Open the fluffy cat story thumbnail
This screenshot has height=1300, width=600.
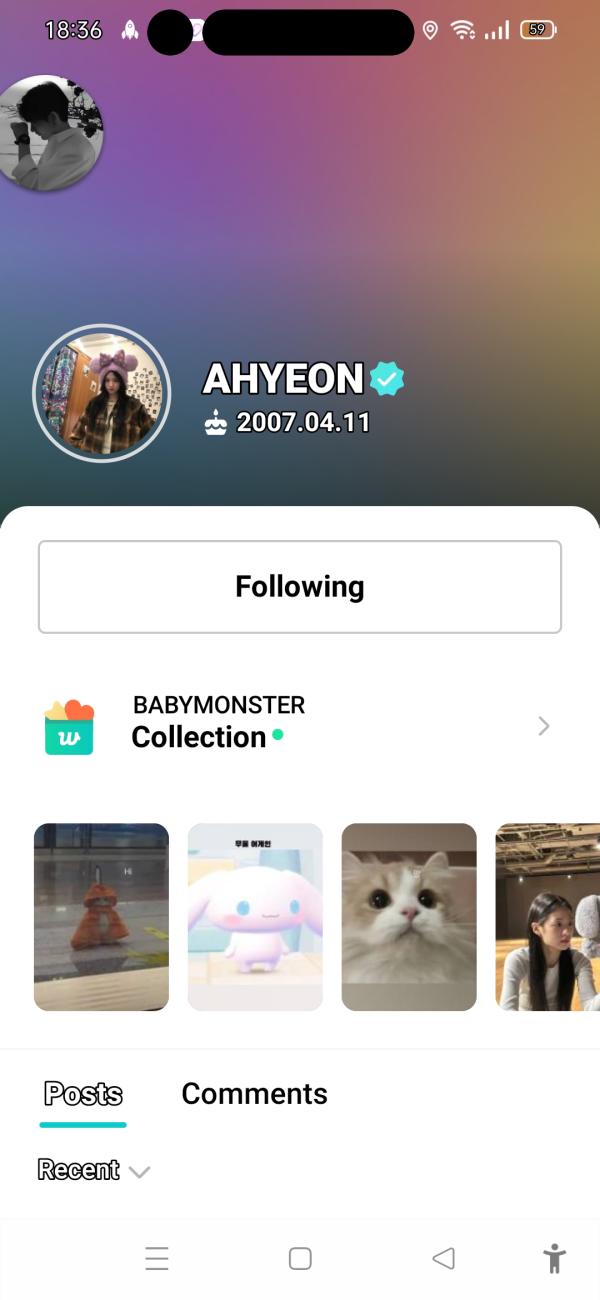pos(409,917)
